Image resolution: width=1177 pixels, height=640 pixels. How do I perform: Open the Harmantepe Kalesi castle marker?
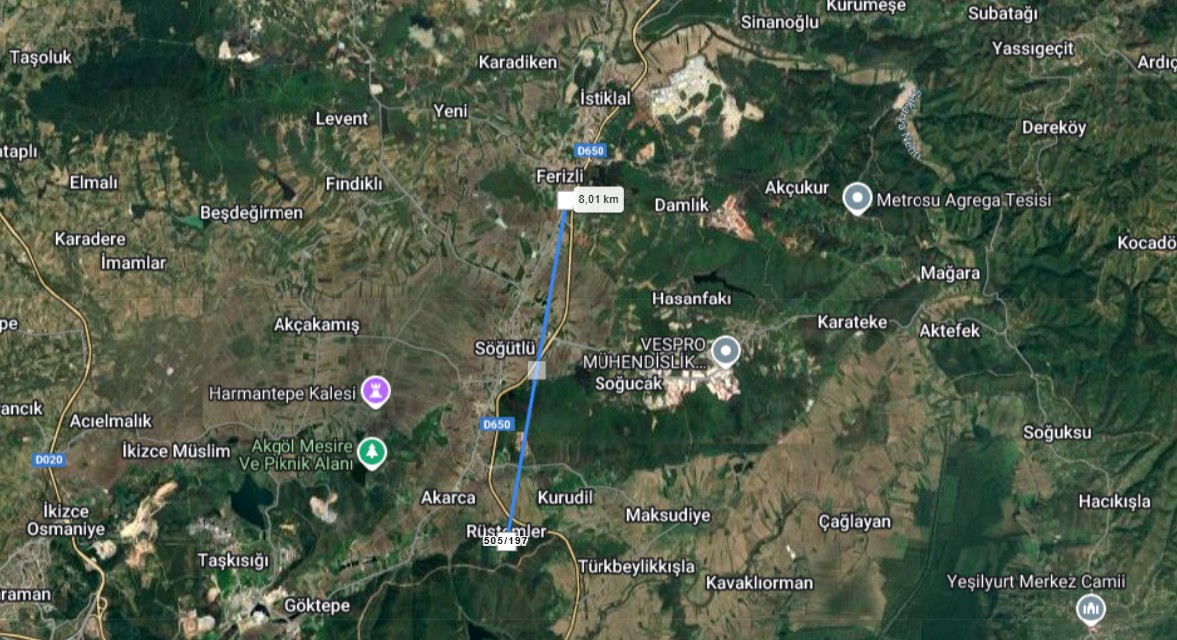pos(376,392)
